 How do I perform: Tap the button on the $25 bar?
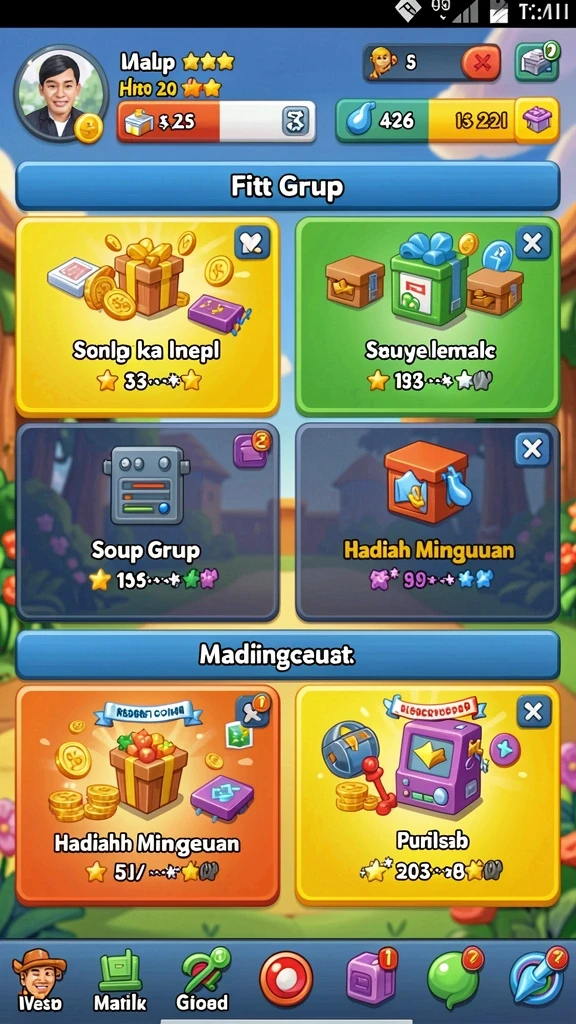pos(297,121)
